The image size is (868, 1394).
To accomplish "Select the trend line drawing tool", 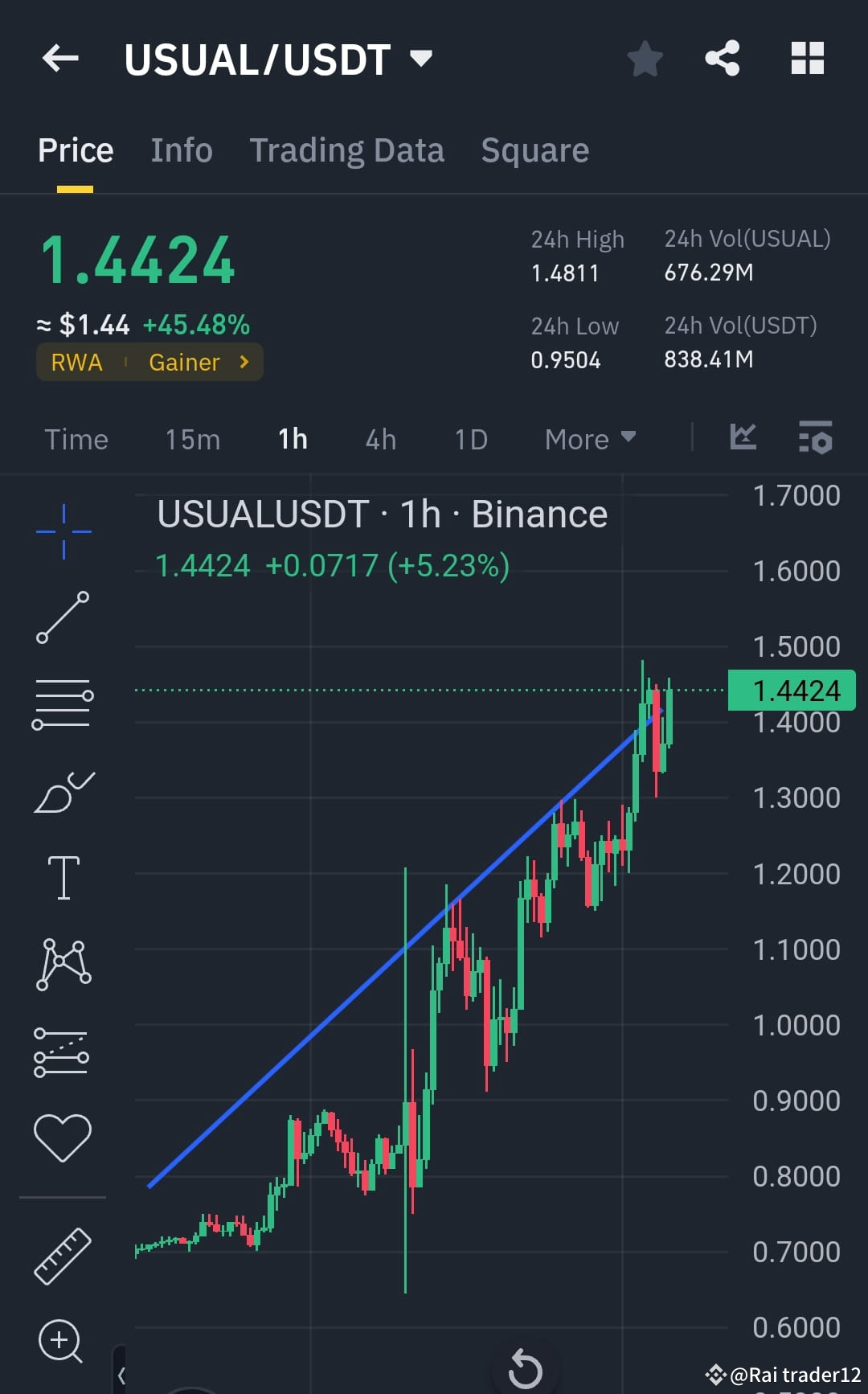I will pos(63,616).
